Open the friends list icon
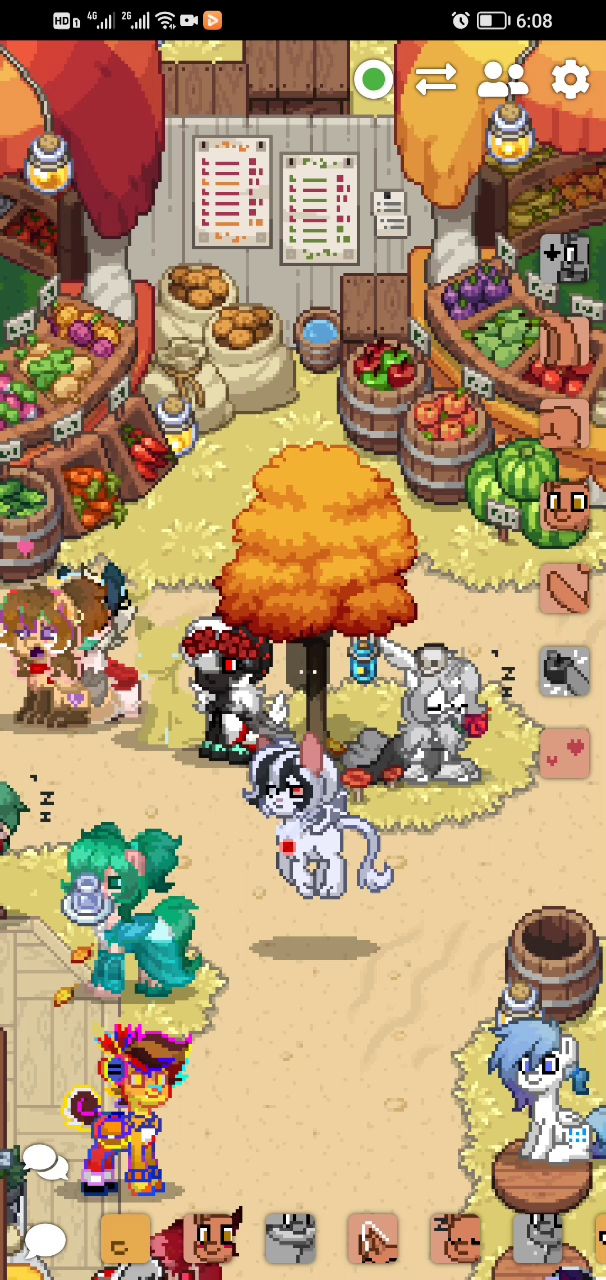Screen dimensions: 606x1280 pos(502,80)
